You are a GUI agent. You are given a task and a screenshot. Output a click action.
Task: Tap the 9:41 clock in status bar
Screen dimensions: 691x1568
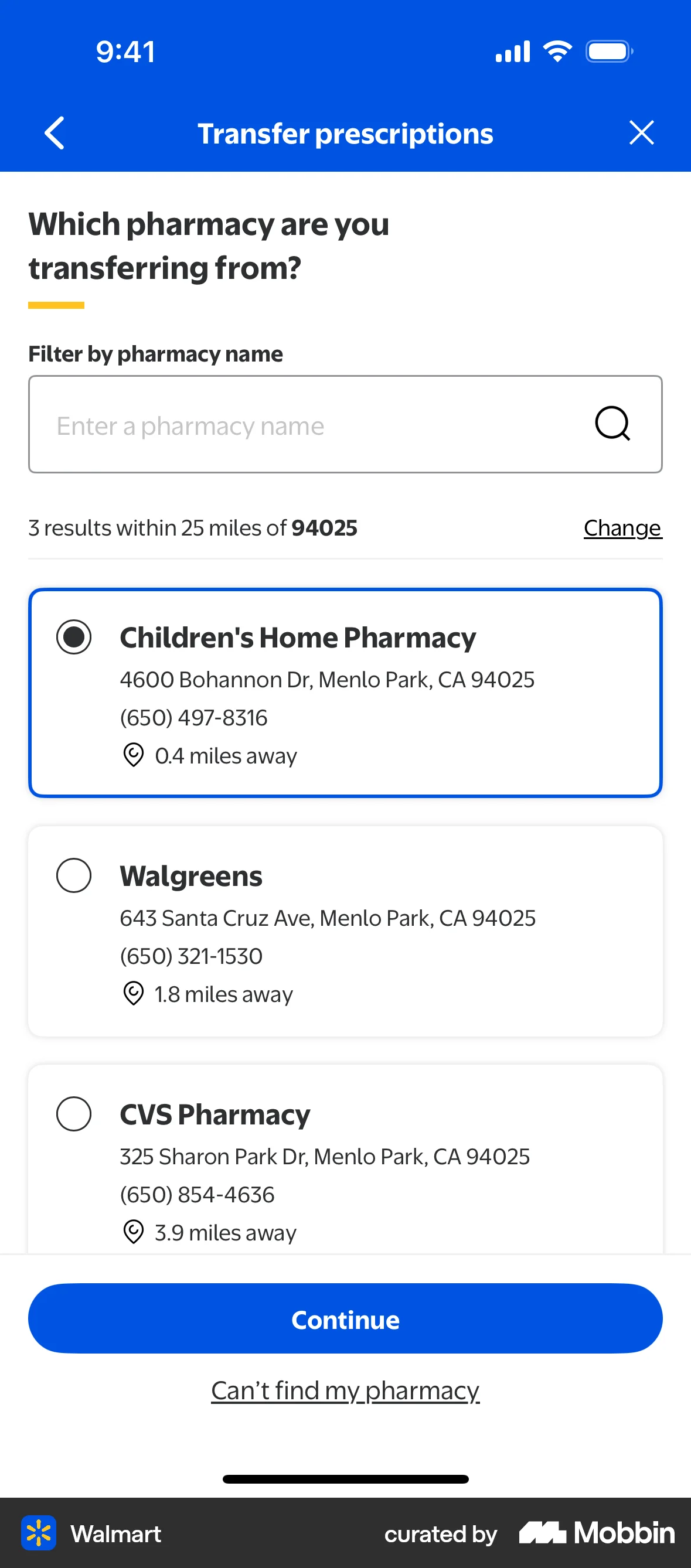pyautogui.click(x=125, y=51)
